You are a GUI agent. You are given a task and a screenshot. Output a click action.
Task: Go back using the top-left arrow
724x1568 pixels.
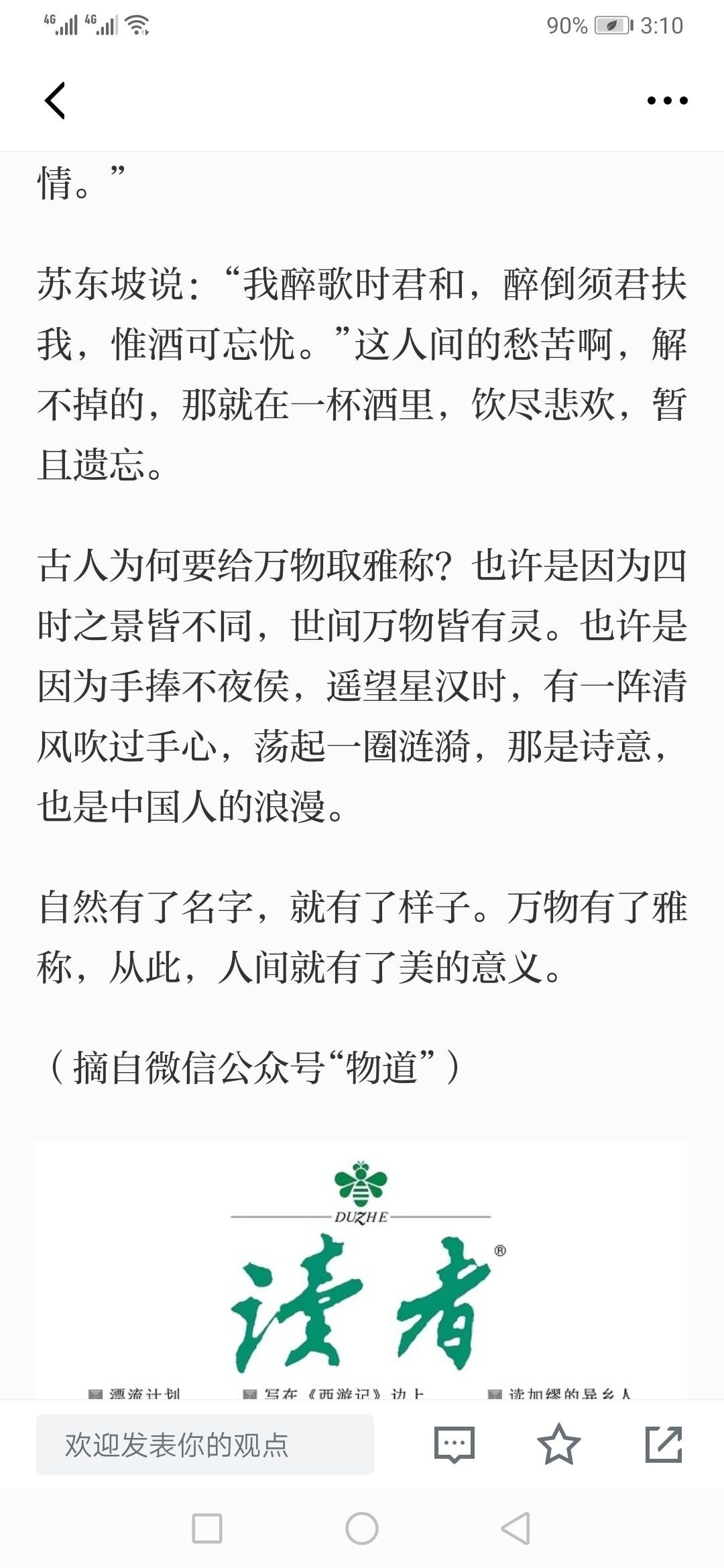[x=55, y=101]
